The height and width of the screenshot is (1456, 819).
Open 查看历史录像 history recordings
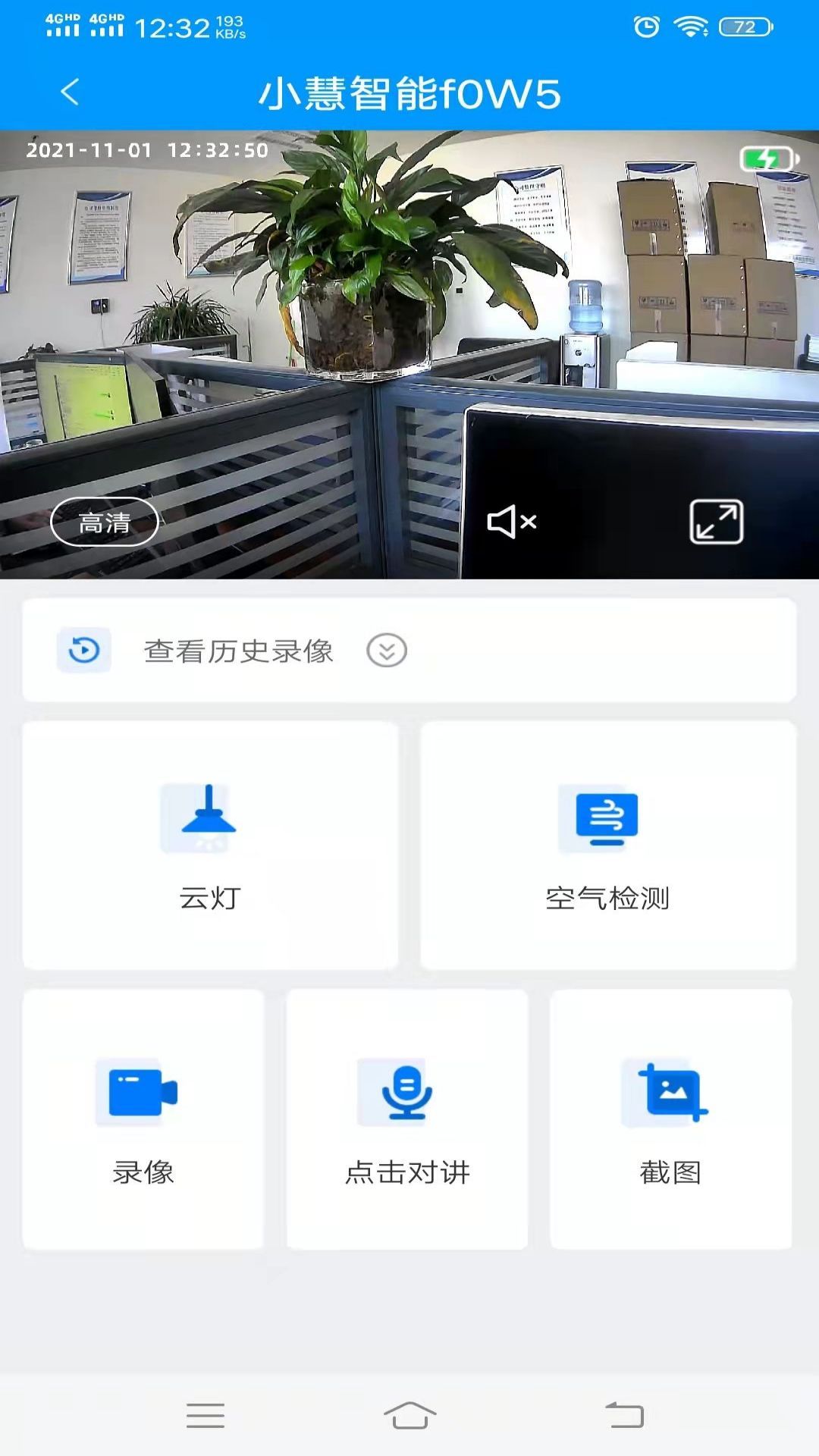(x=240, y=650)
